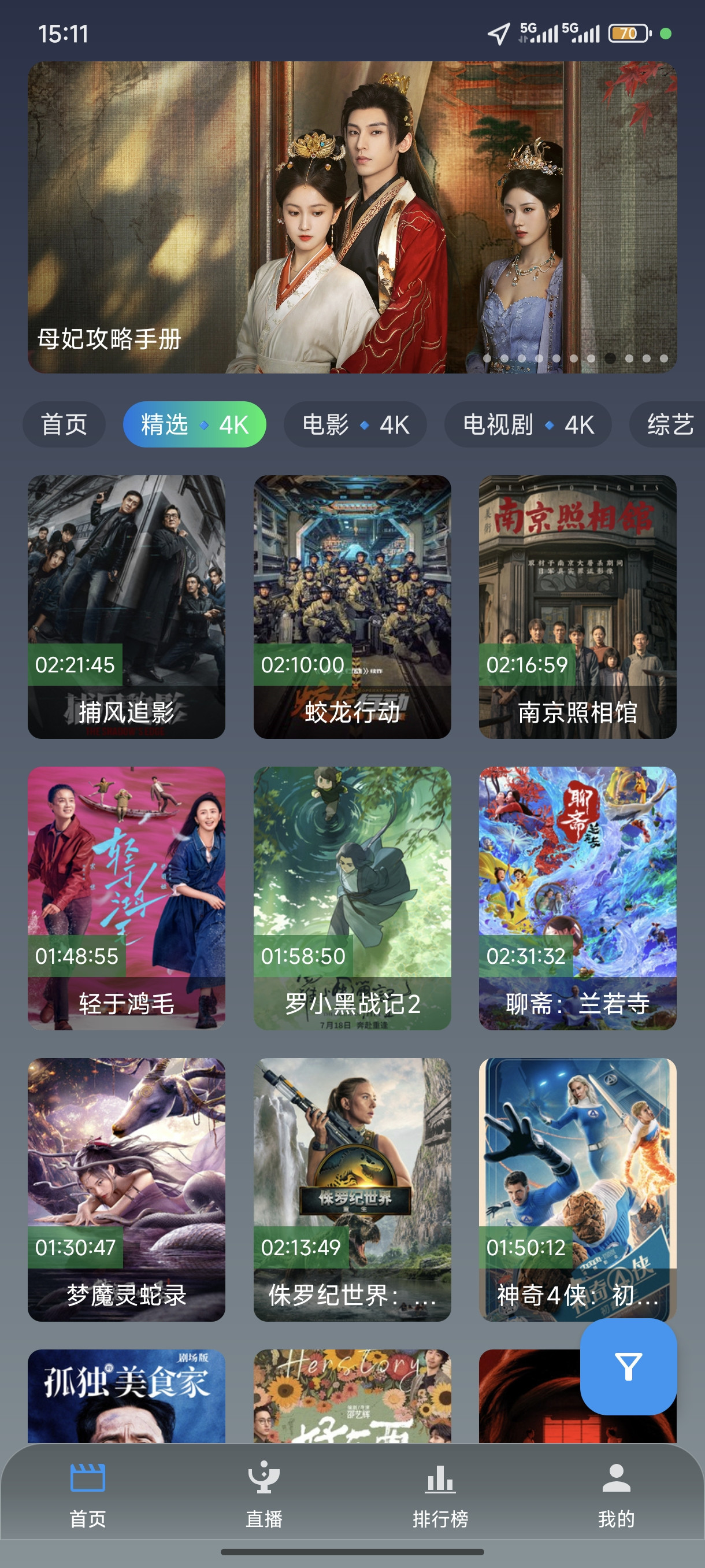705x1568 pixels.
Task: Open the 我的 profile icon
Action: (x=617, y=1500)
